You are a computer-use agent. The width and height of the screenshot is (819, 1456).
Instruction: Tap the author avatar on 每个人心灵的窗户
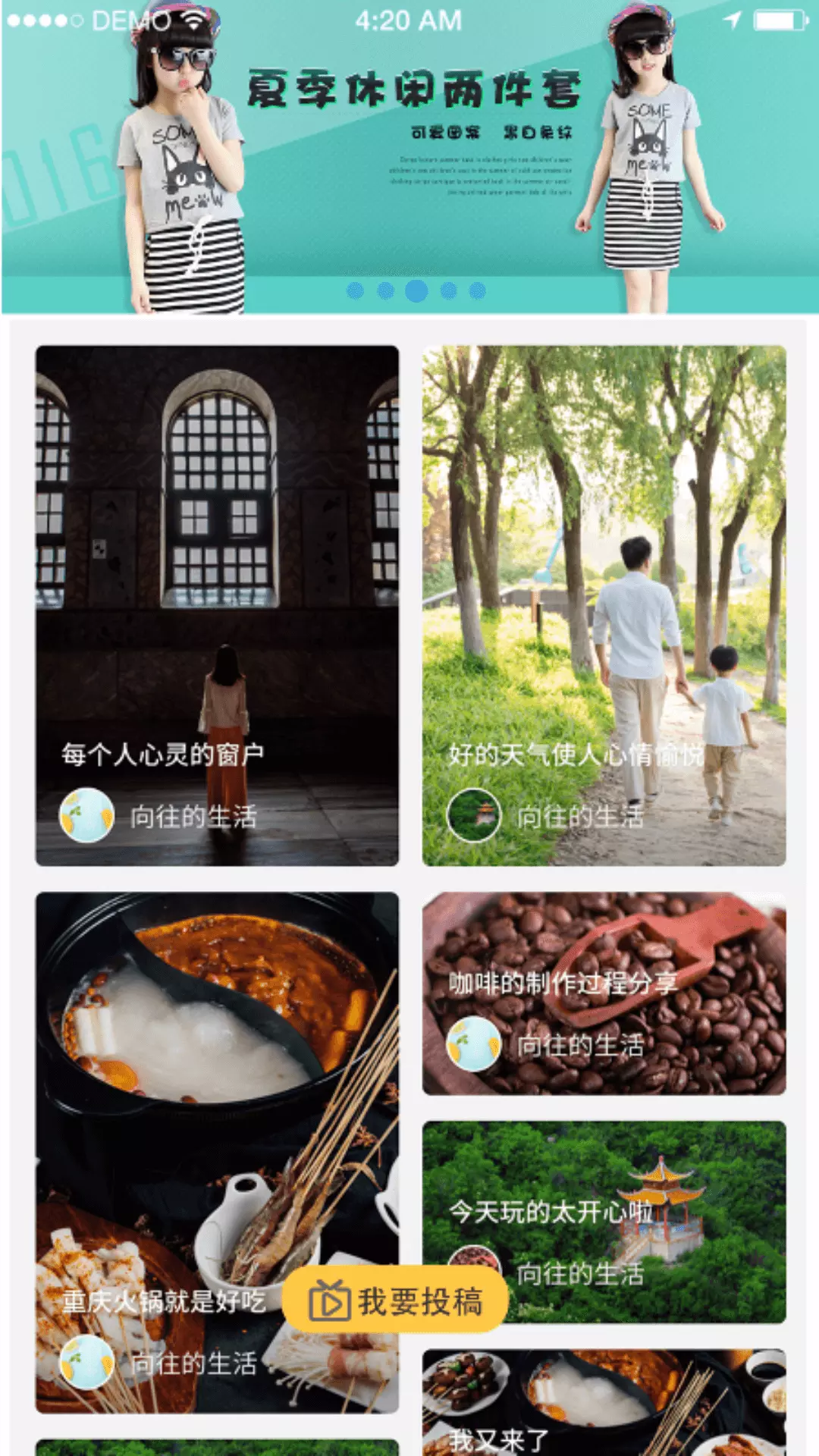coord(87,816)
